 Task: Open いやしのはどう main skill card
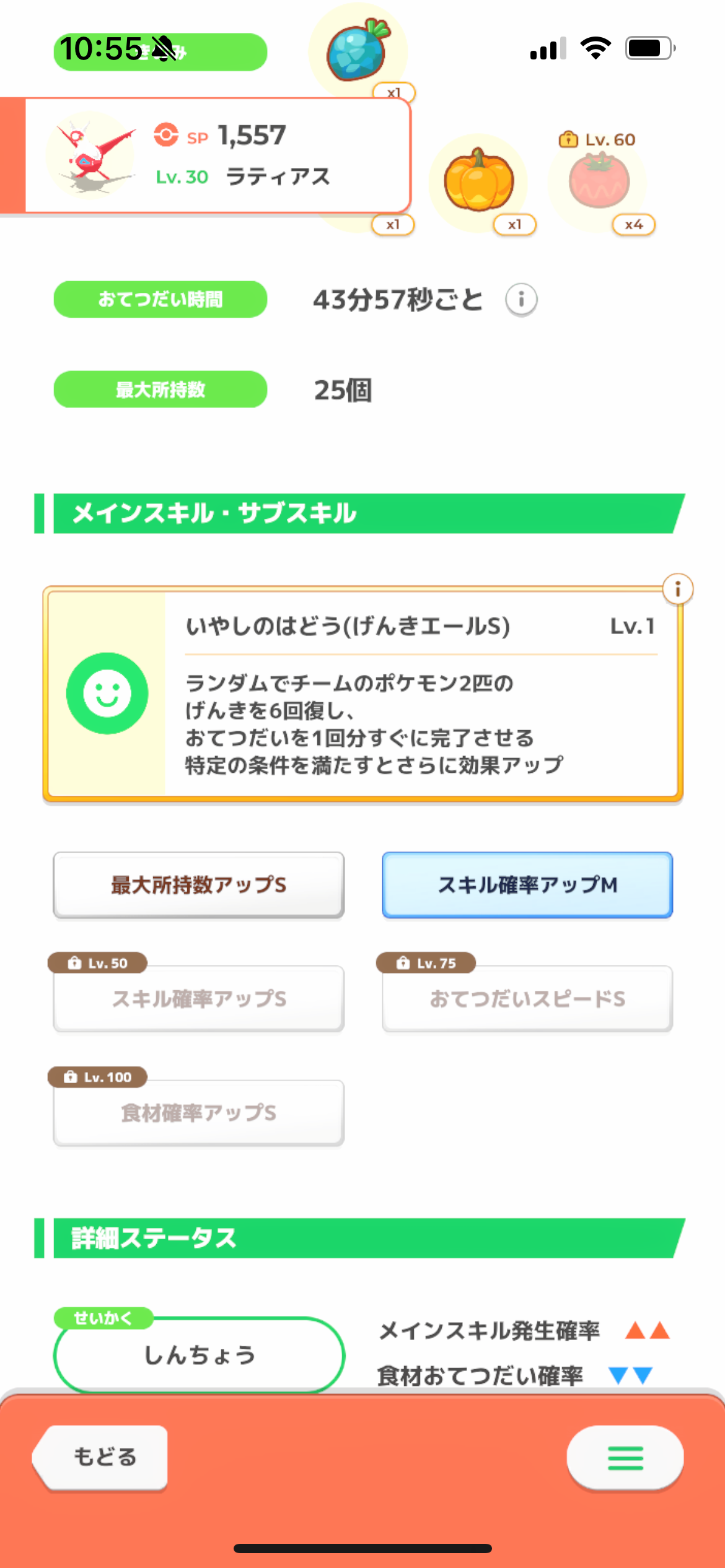363,694
